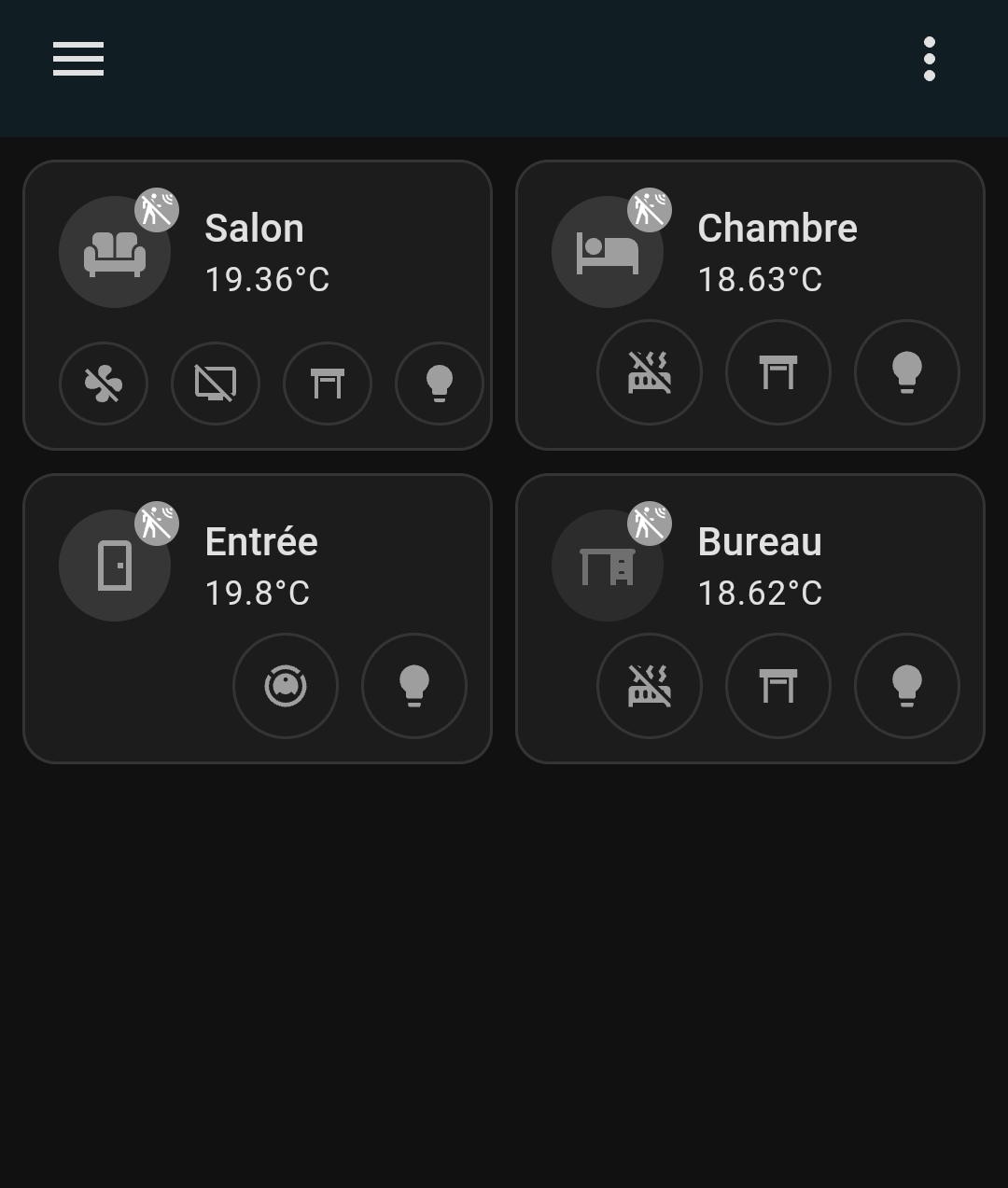This screenshot has width=1008, height=1188.
Task: Turn on the Salon light bulb
Action: point(440,384)
